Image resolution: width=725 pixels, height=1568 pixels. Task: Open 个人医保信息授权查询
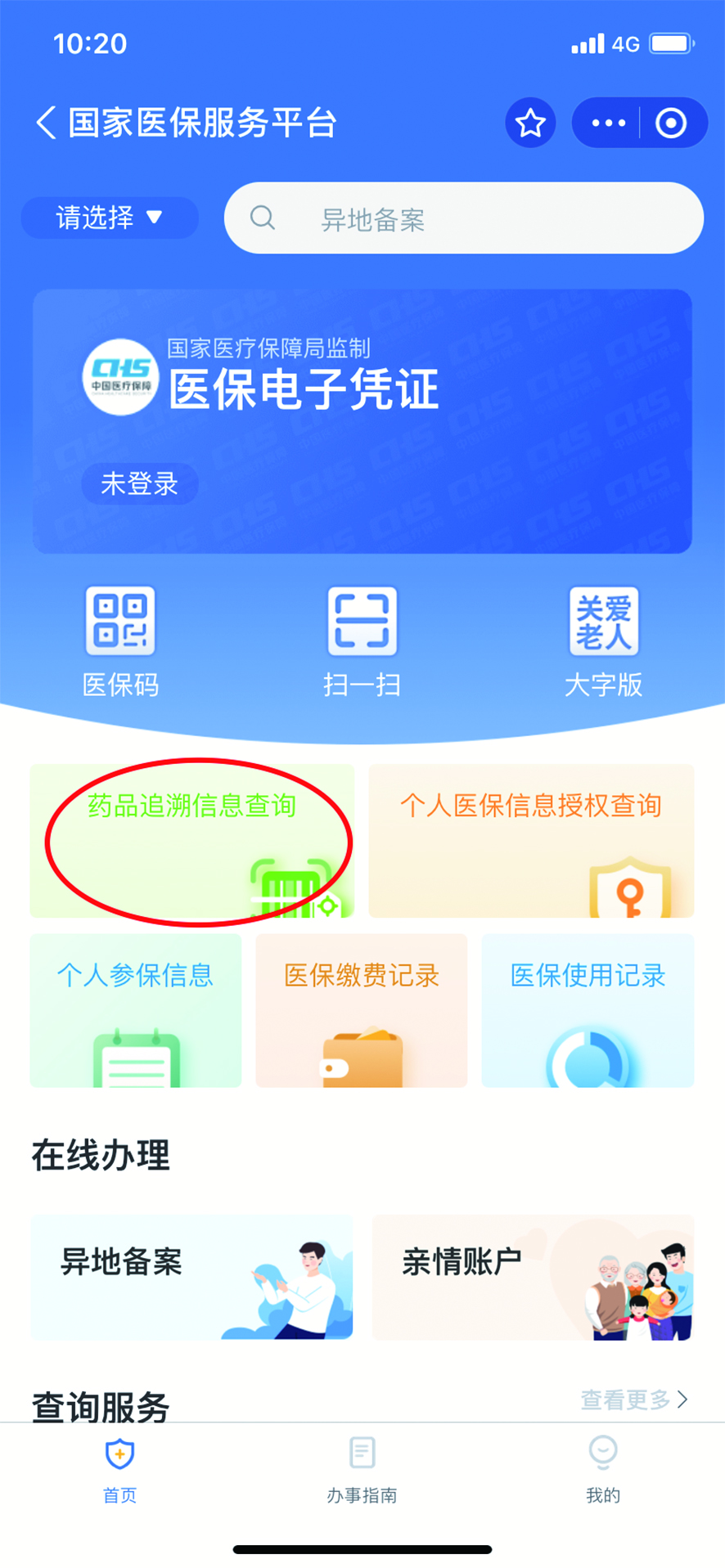[531, 840]
